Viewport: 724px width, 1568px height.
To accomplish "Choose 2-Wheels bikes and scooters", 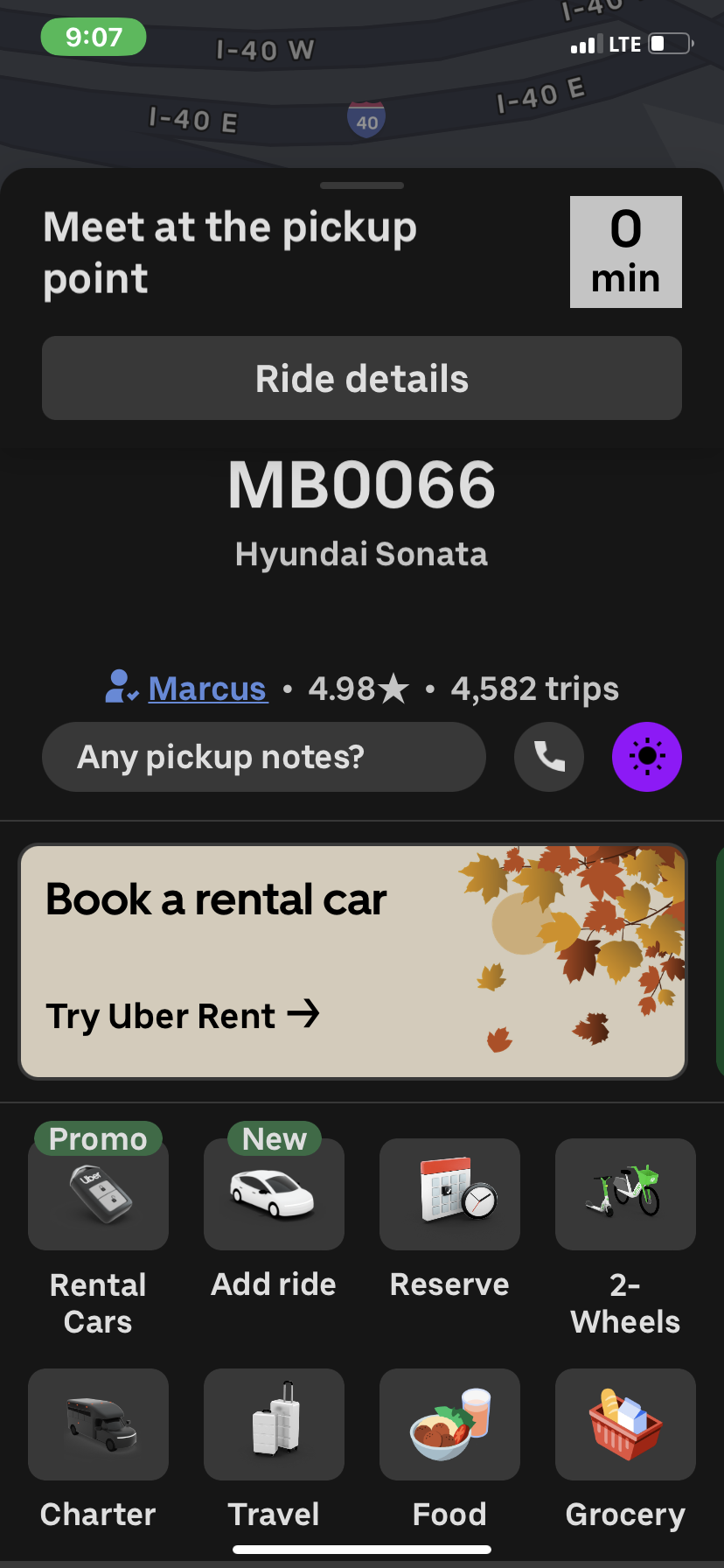I will [x=625, y=1195].
